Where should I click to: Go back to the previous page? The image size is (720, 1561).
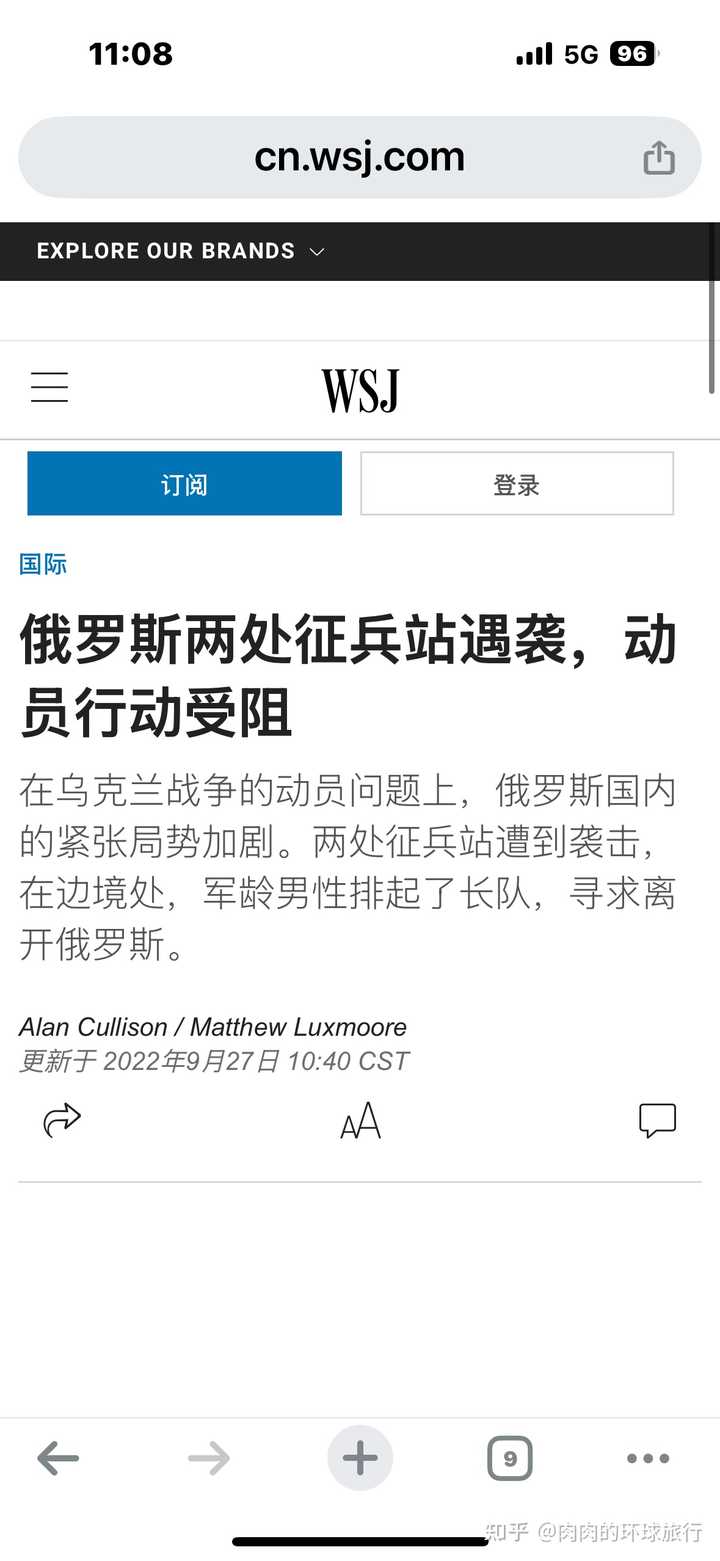coord(58,1459)
